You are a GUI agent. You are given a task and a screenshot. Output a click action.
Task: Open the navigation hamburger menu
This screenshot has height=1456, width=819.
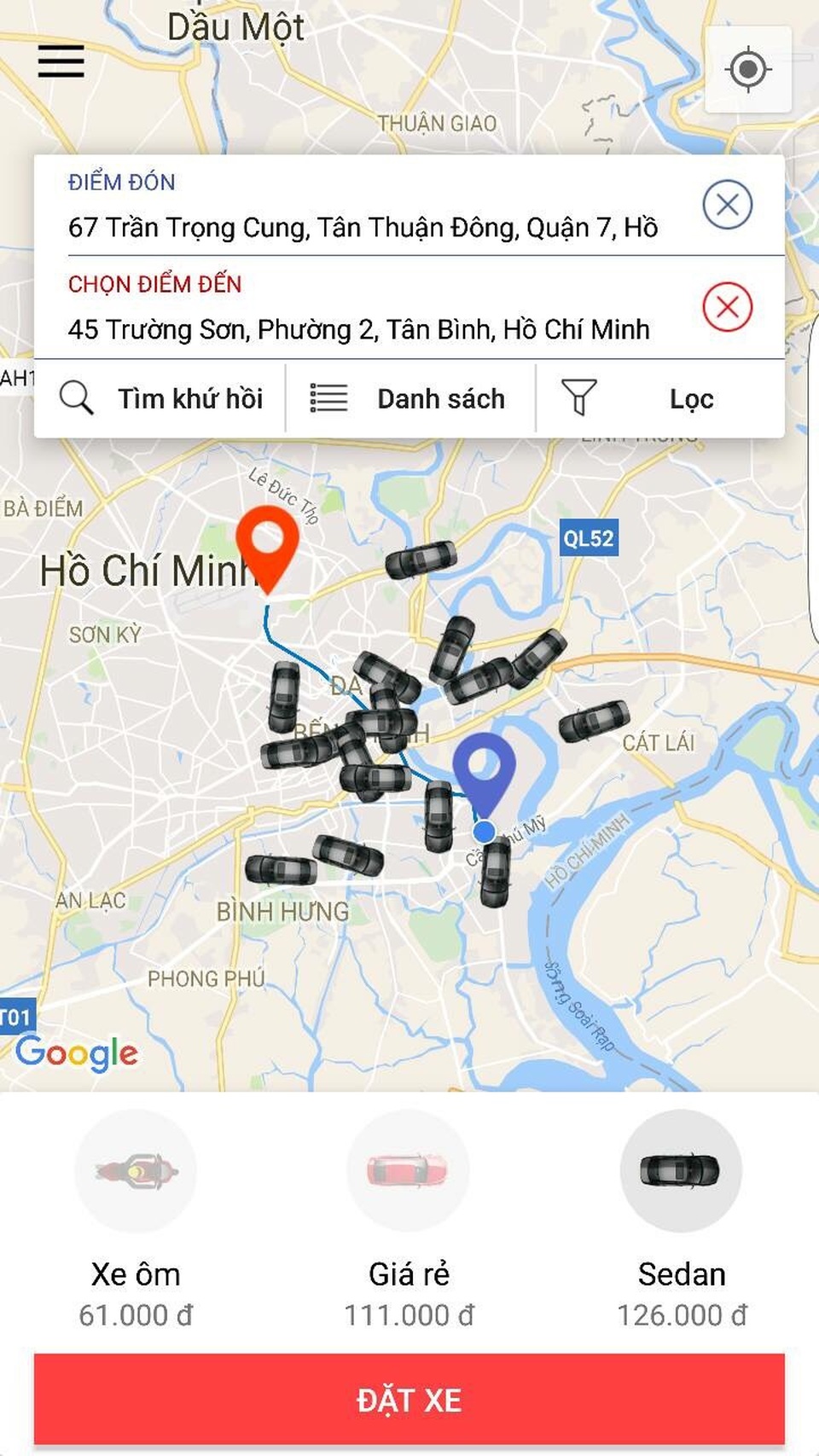click(60, 61)
